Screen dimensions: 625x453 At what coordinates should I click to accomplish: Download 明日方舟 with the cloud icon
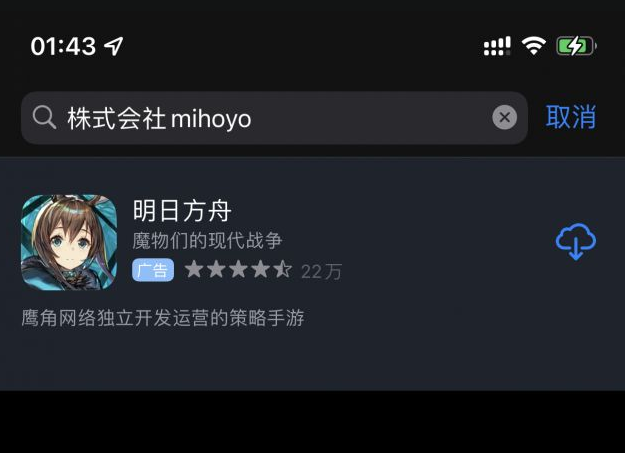click(x=575, y=241)
